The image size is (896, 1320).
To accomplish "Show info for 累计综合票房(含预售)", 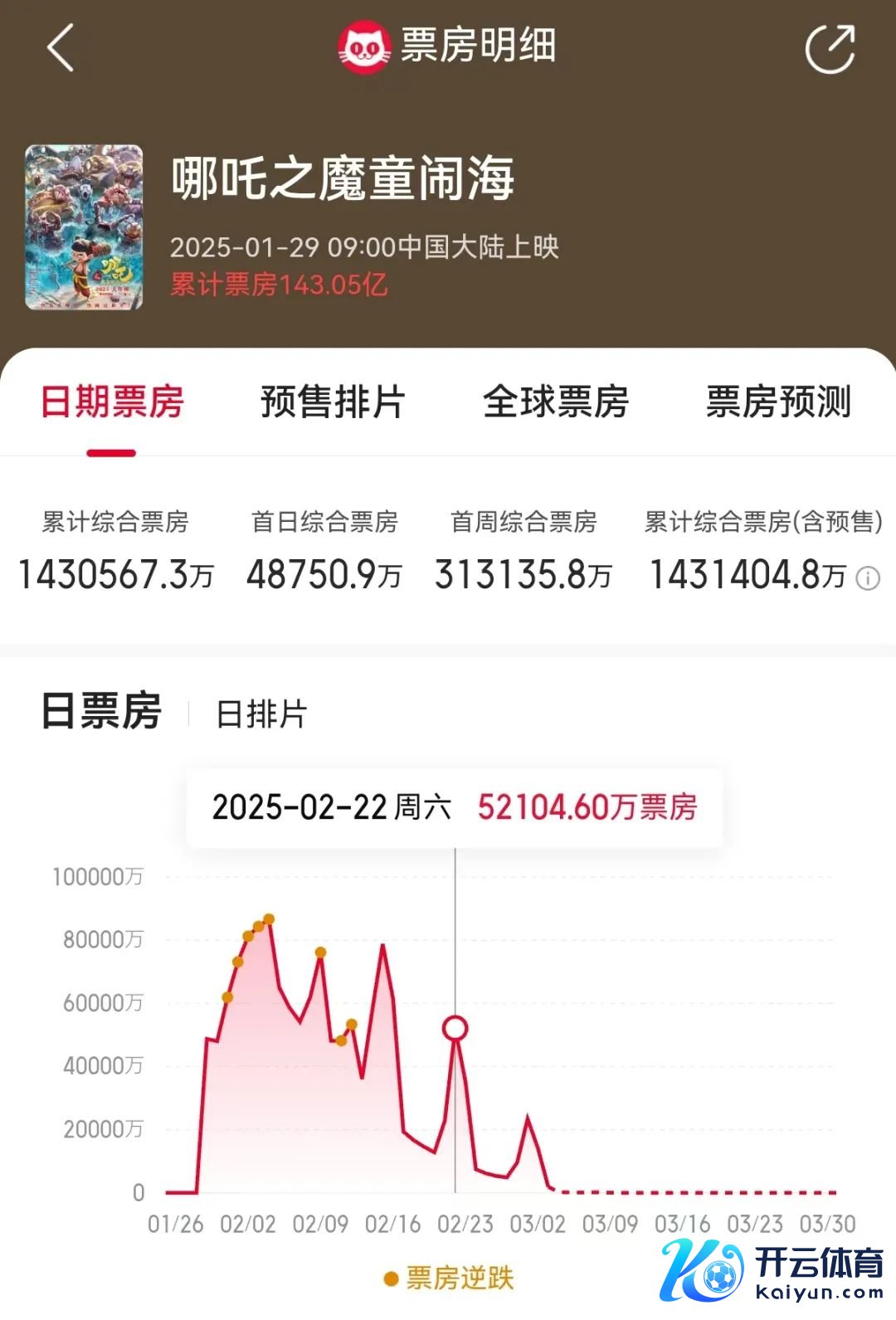I will 868,577.
